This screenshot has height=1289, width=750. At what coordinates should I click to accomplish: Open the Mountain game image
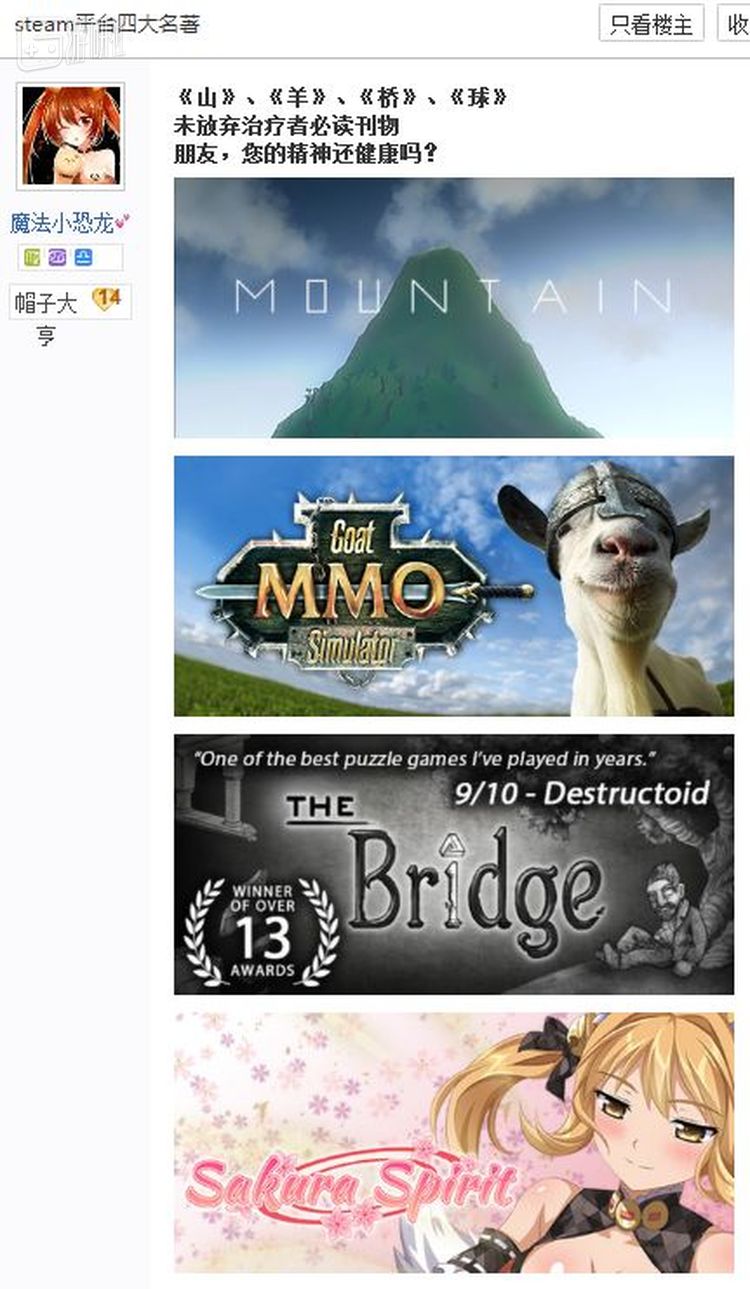point(453,307)
